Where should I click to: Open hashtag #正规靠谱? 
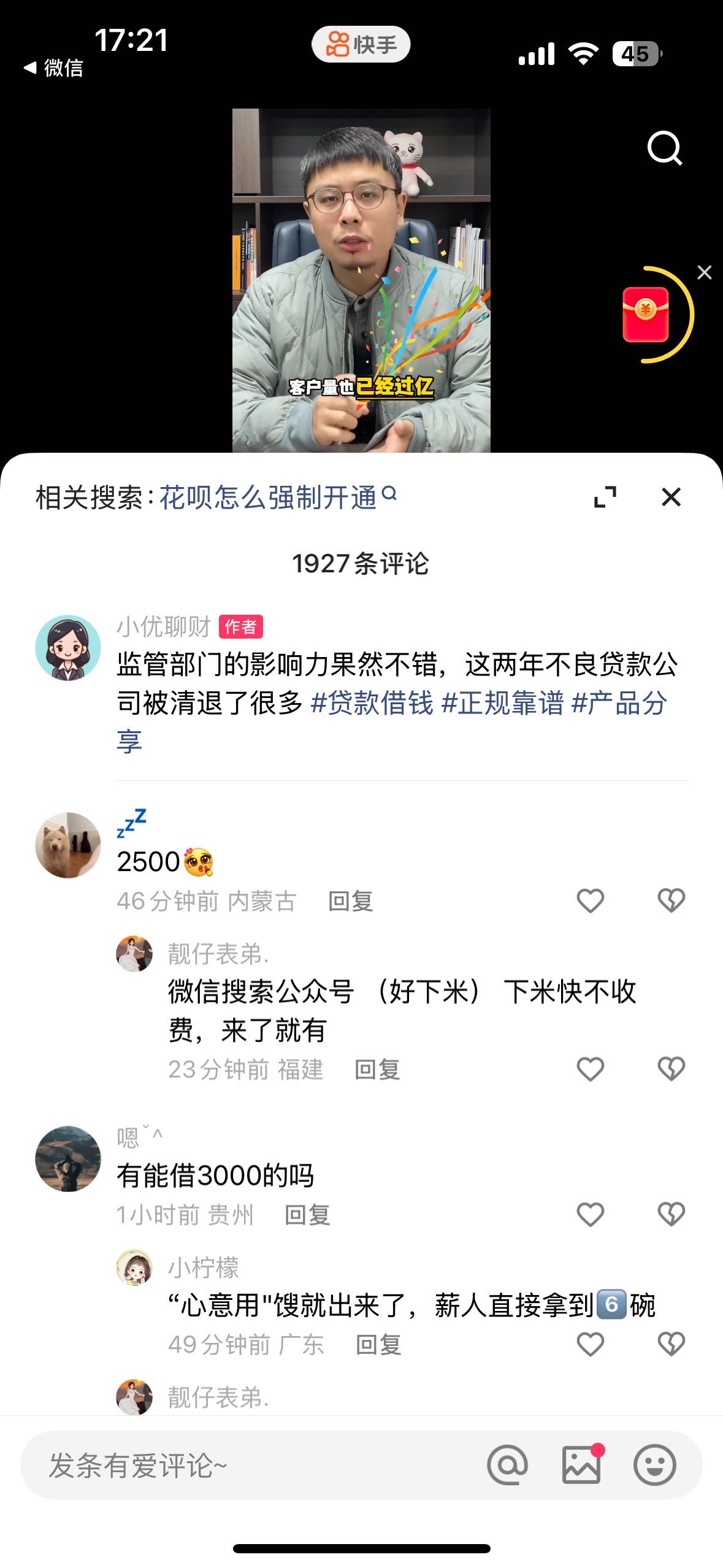(x=502, y=703)
